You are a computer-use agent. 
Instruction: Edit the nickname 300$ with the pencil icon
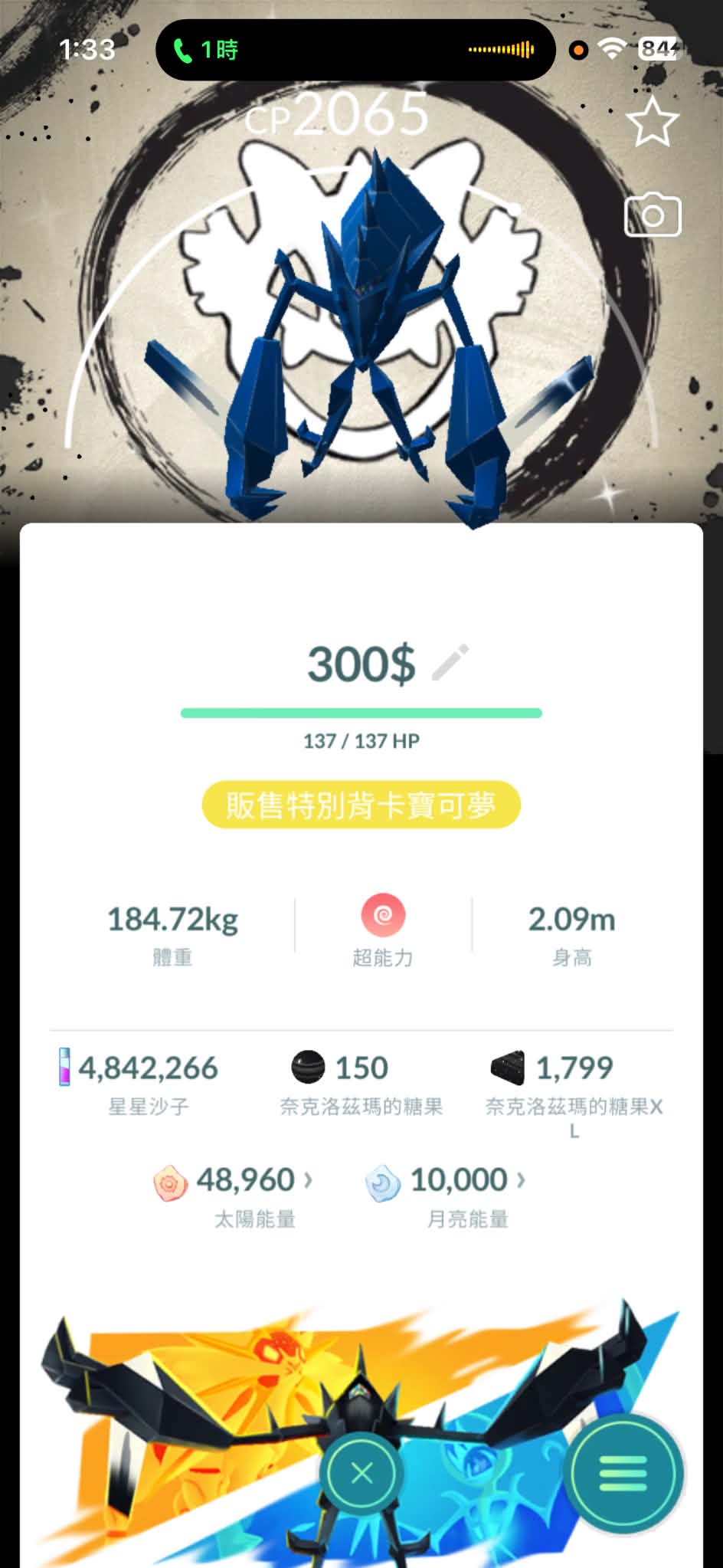tap(450, 663)
